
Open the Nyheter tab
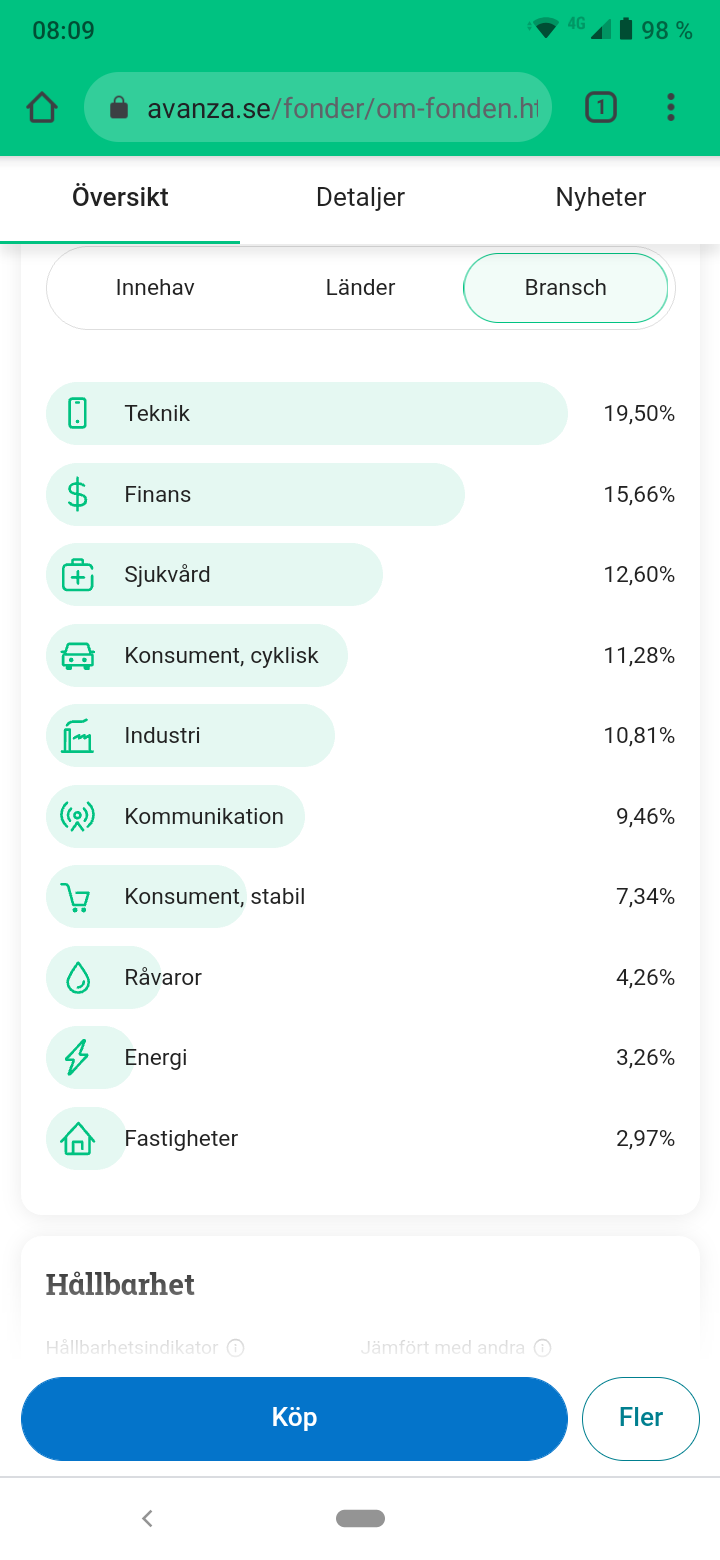tap(600, 198)
